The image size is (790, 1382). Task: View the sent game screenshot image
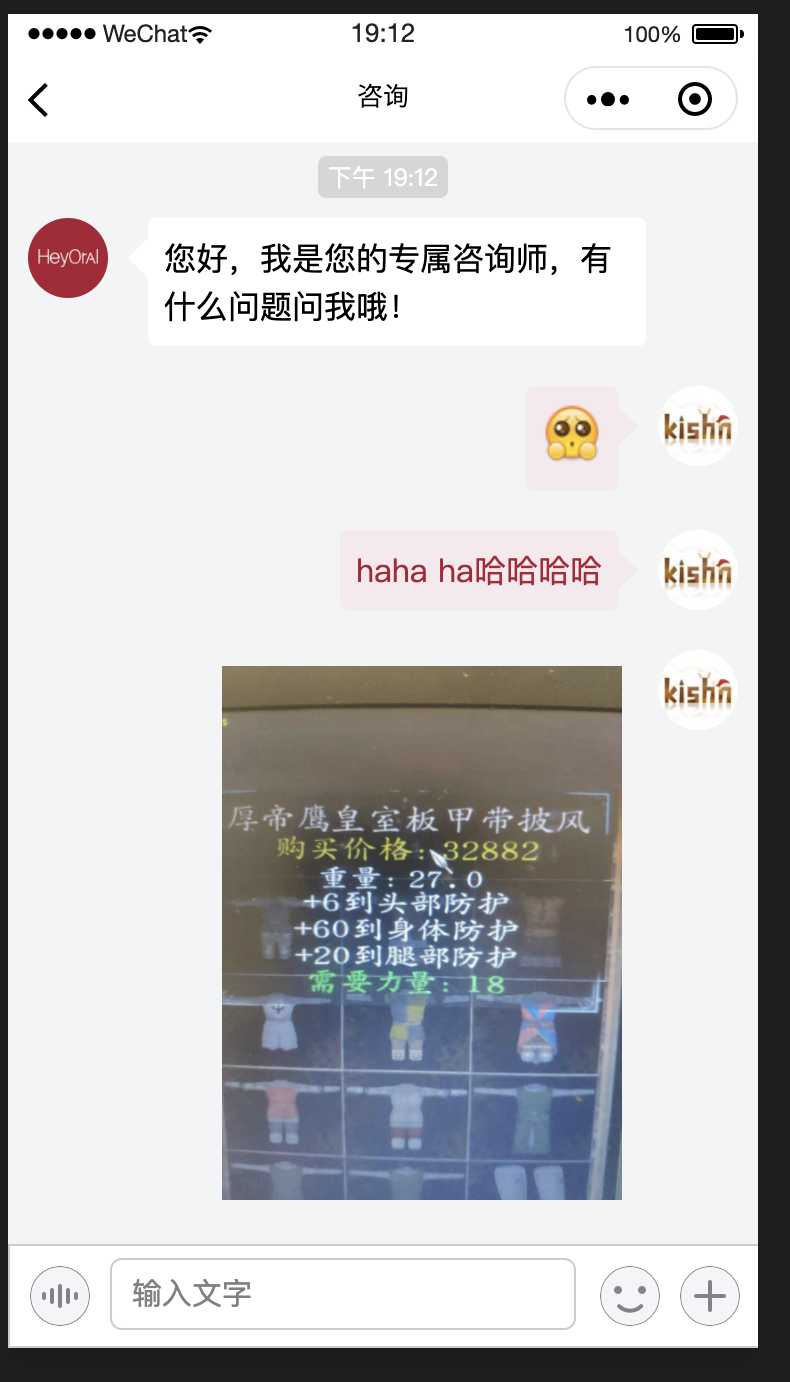click(421, 932)
